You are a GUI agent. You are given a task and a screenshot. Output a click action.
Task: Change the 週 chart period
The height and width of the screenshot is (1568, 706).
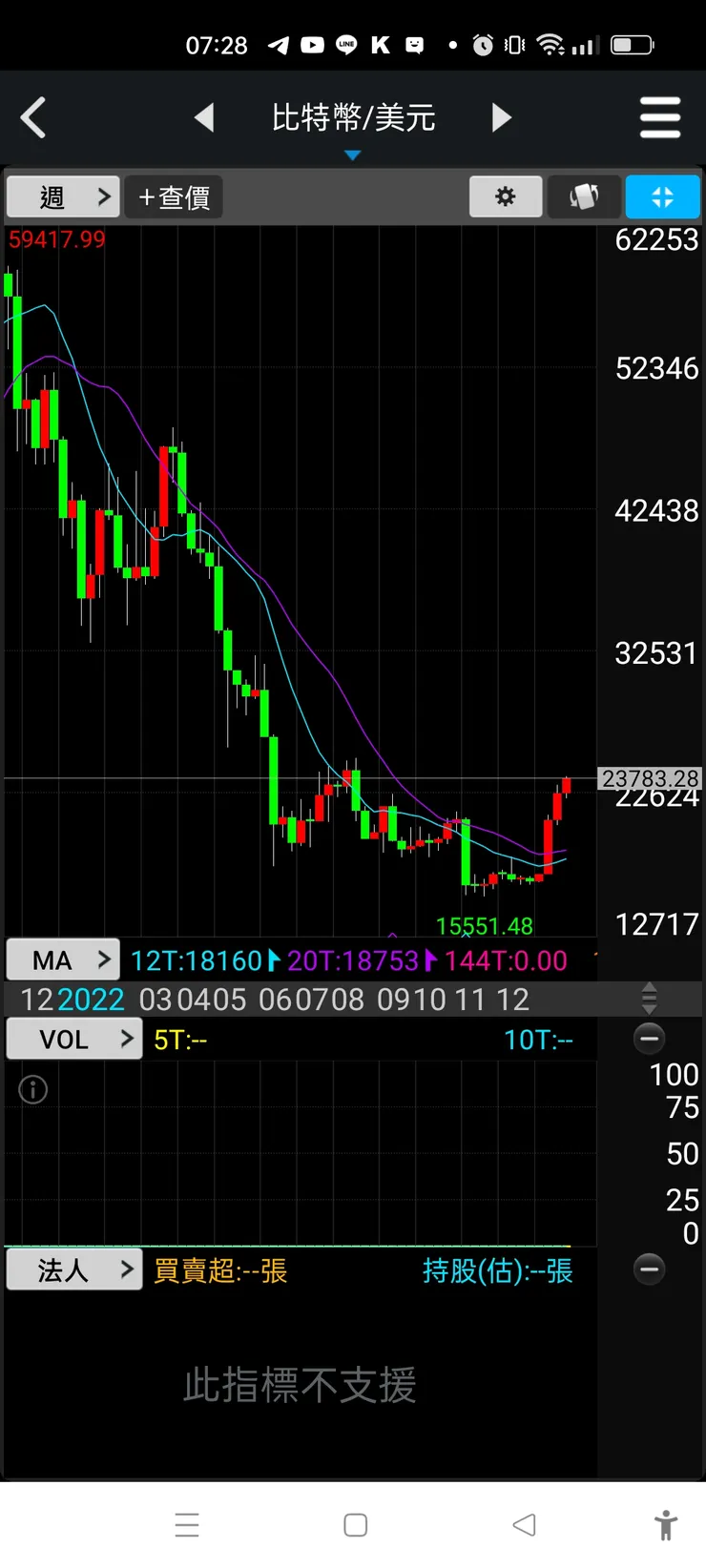click(x=63, y=197)
